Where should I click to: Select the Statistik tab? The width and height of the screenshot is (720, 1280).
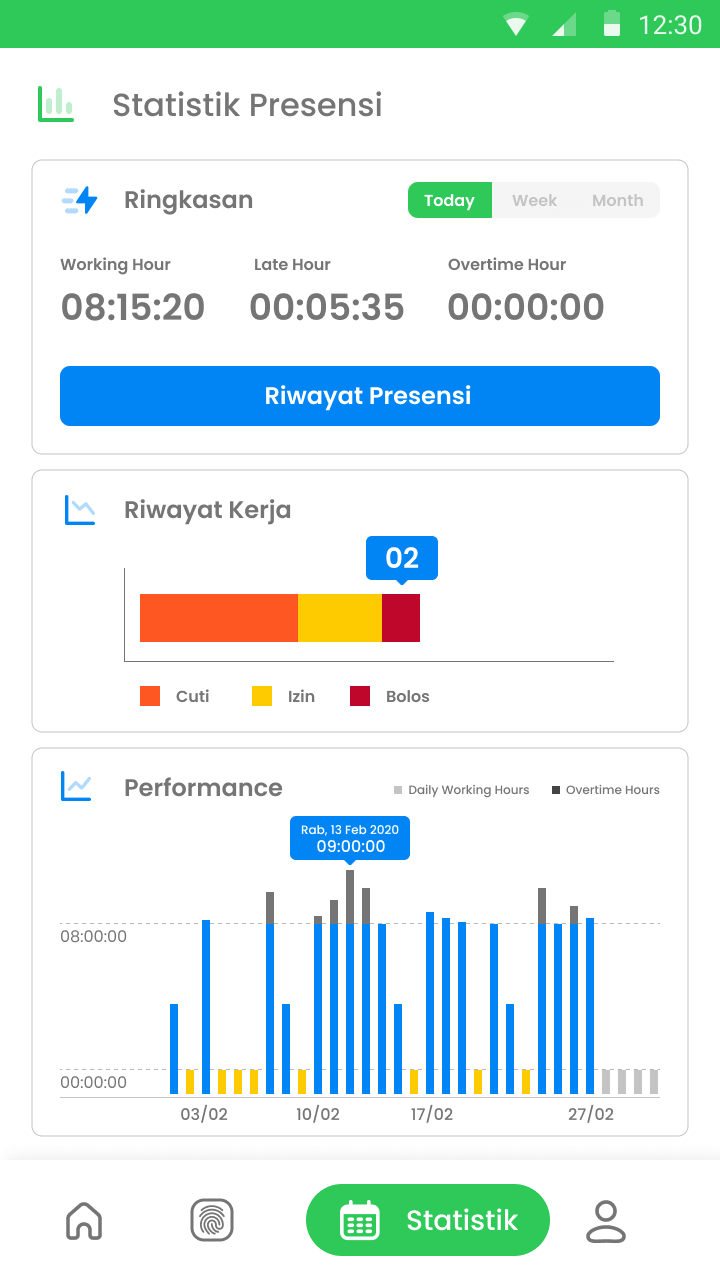pos(428,1220)
